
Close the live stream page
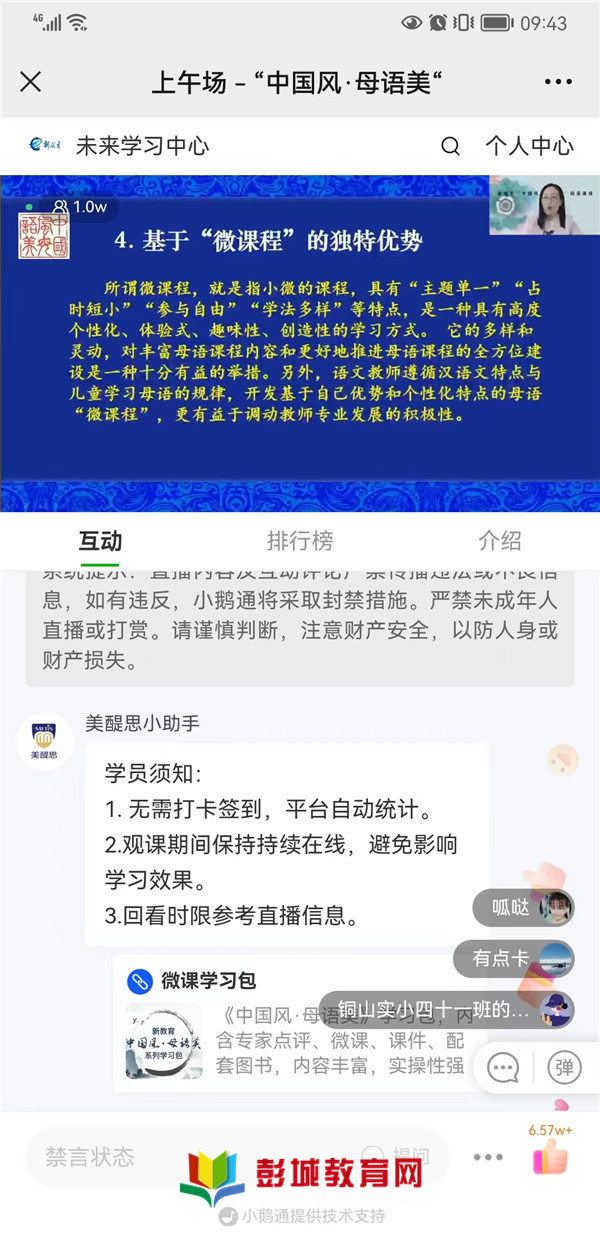31,82
